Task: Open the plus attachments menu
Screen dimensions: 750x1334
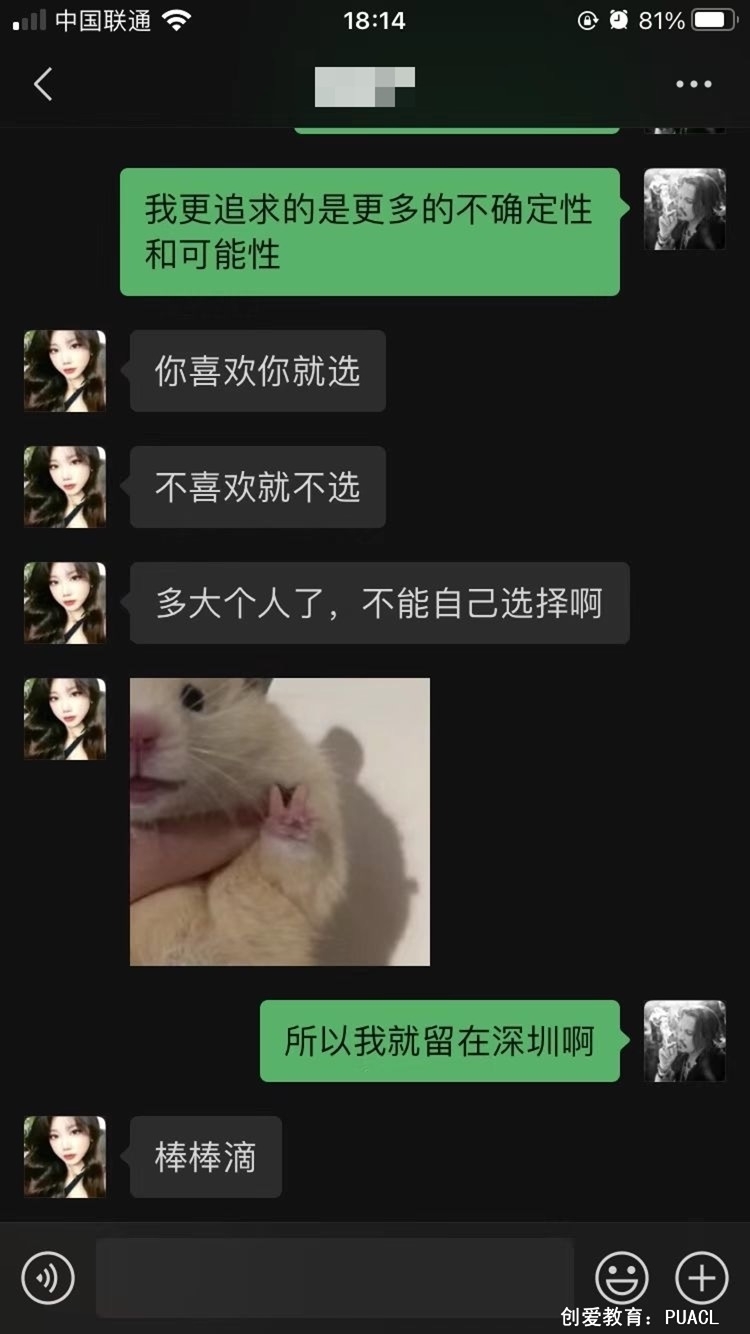Action: pos(701,1277)
